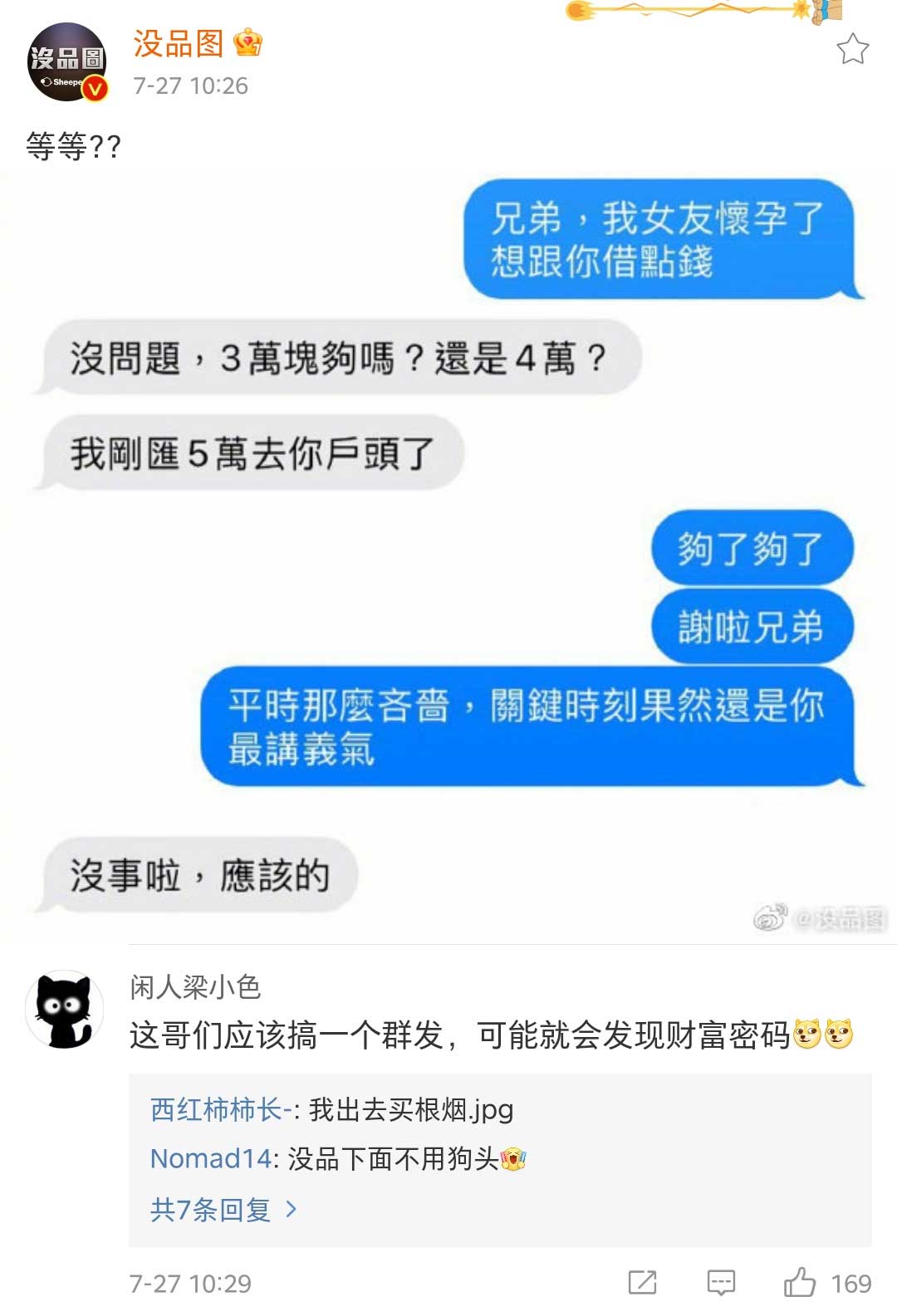This screenshot has height=1316, width=897.
Task: Open Nomad14's profile from the reply
Action: click(210, 1158)
